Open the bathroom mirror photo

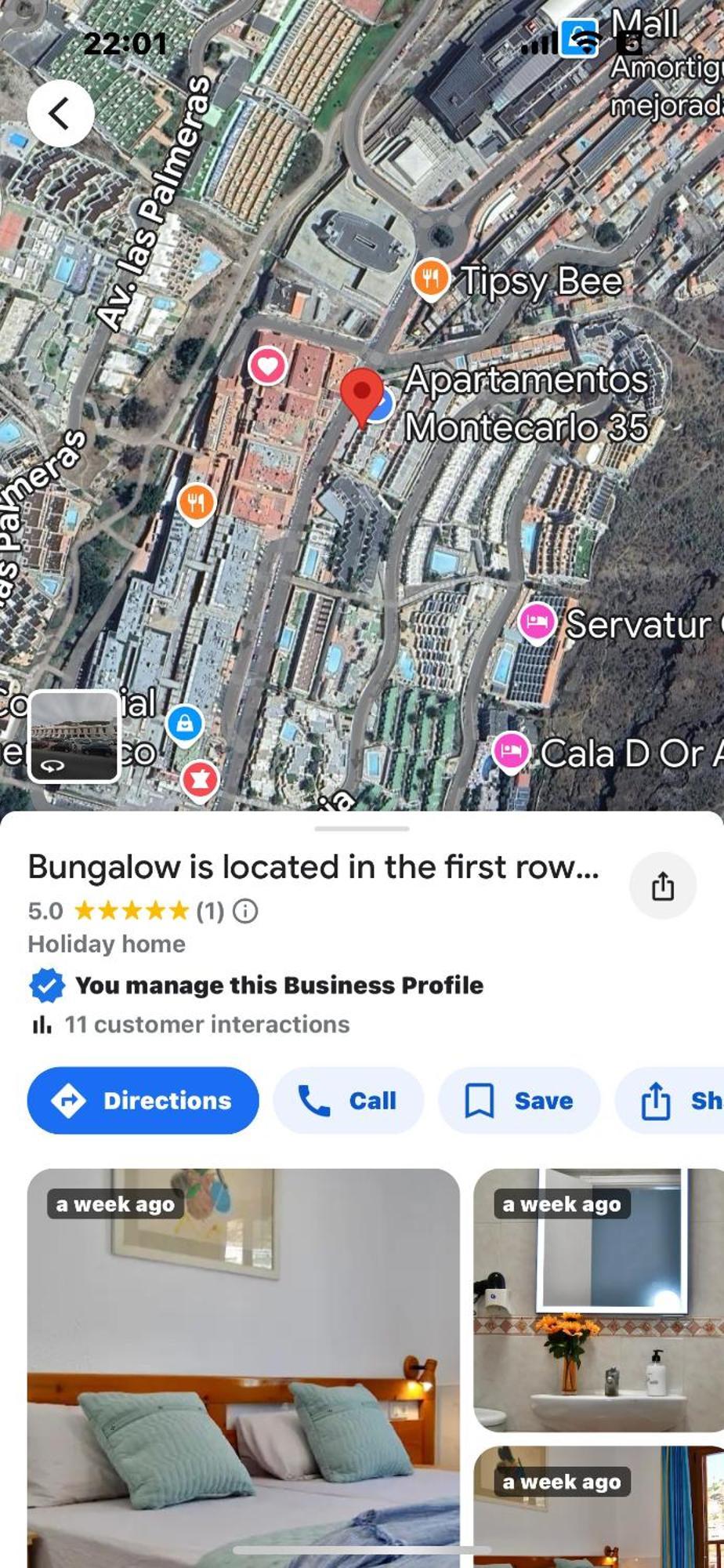pyautogui.click(x=599, y=1300)
